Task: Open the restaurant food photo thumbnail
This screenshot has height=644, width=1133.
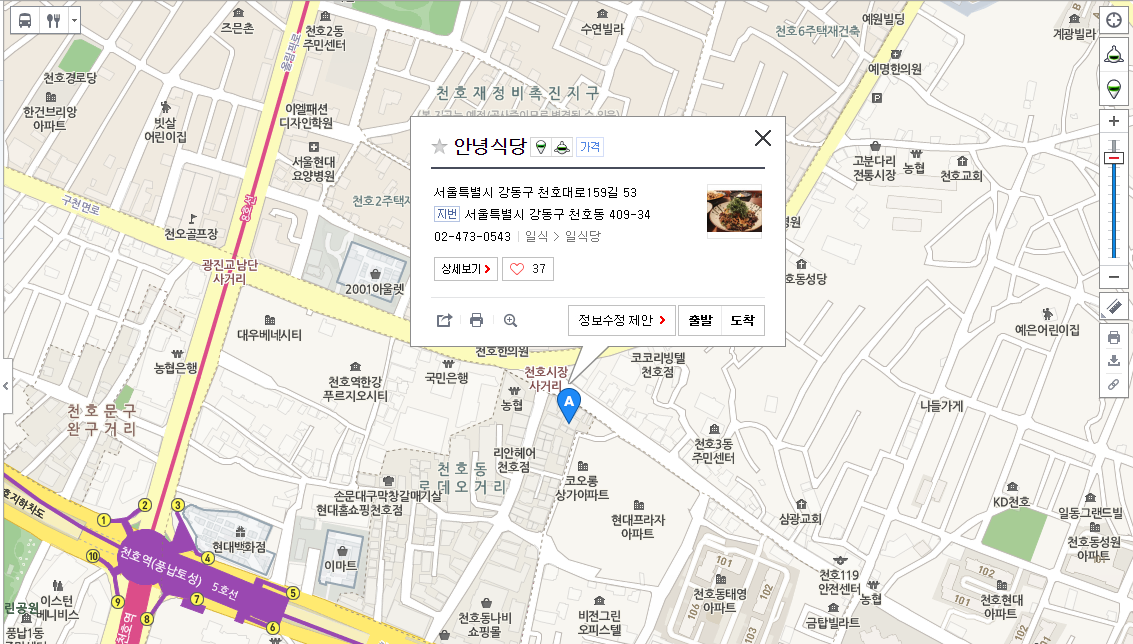Action: click(734, 210)
